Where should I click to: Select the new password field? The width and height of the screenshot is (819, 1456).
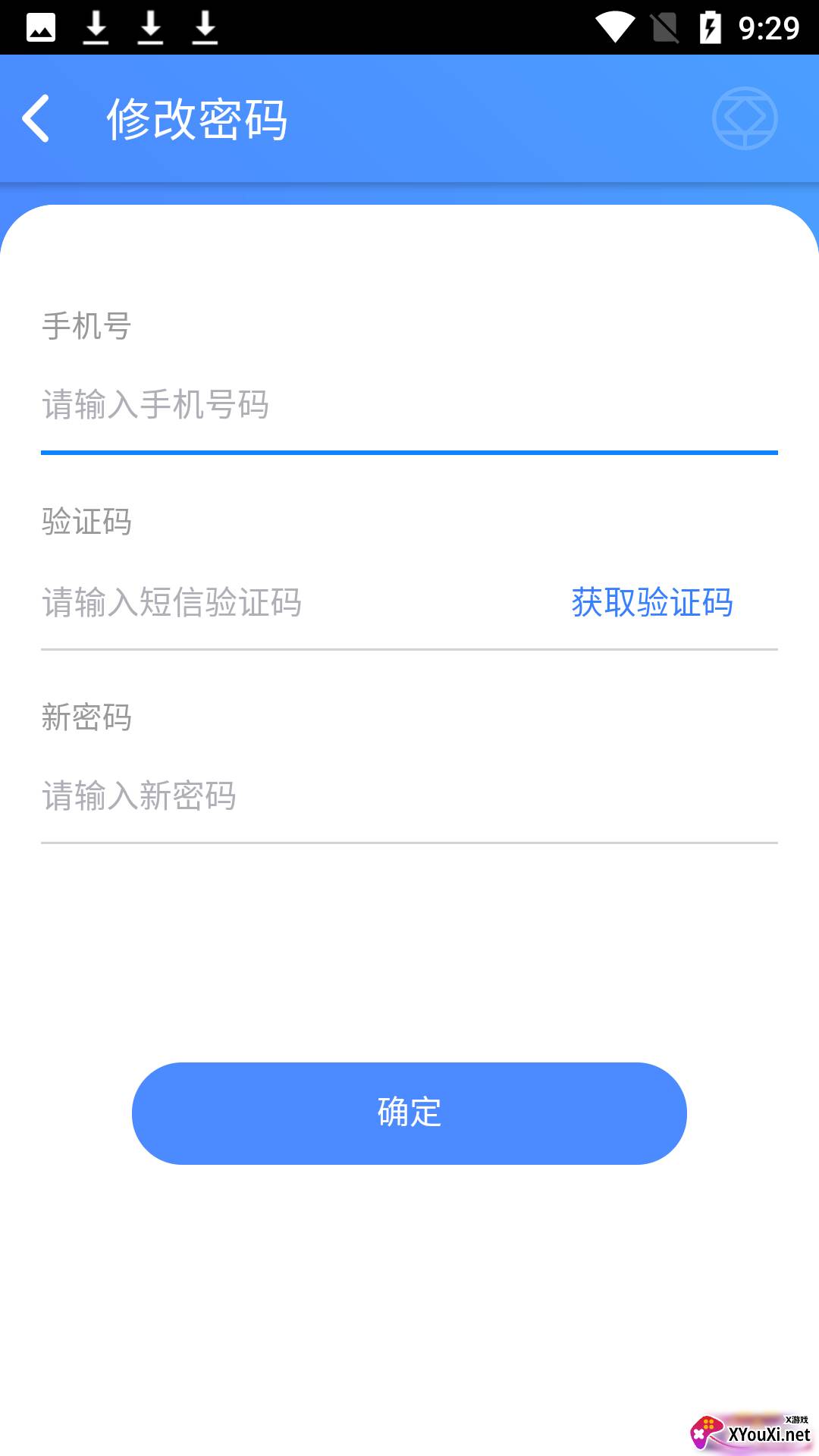[x=409, y=796]
